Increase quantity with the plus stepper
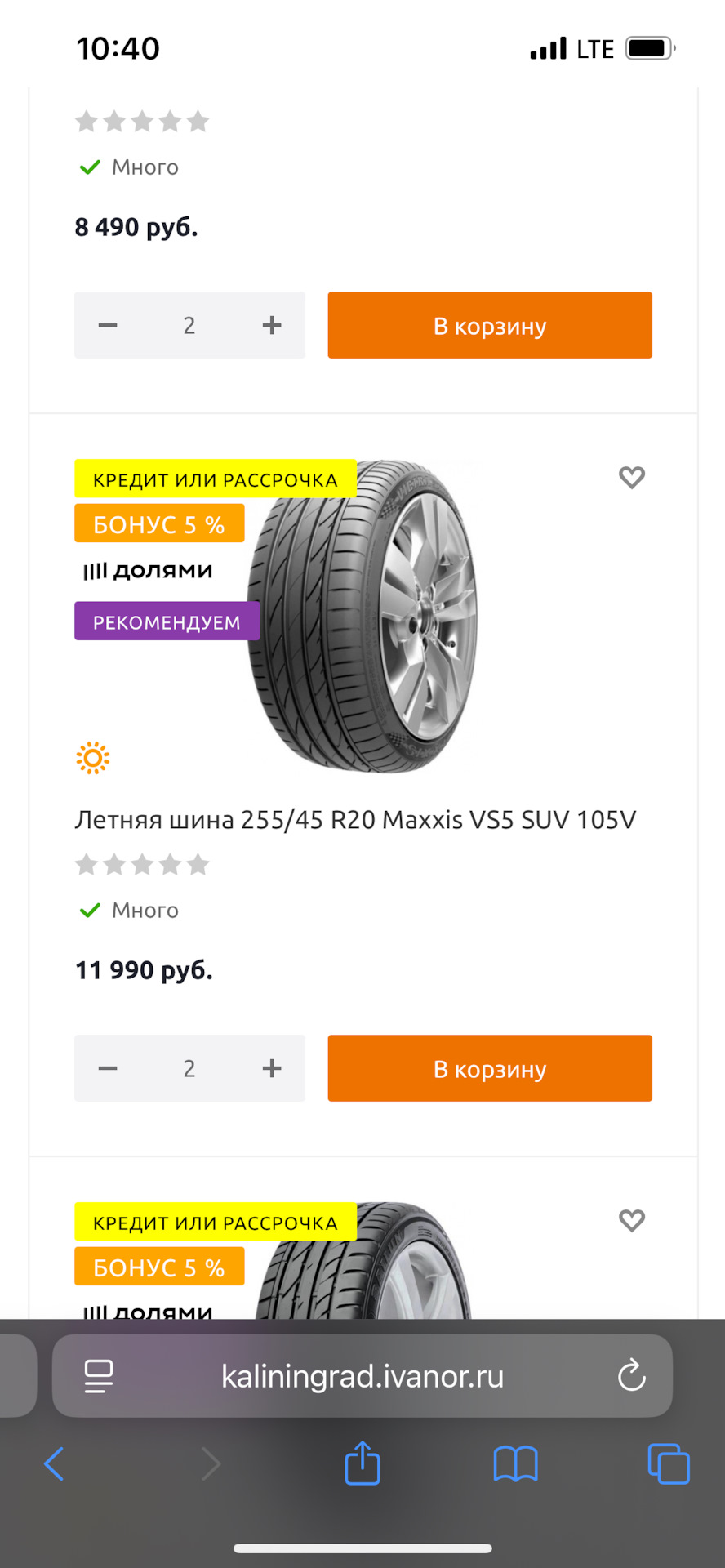 coord(272,1068)
